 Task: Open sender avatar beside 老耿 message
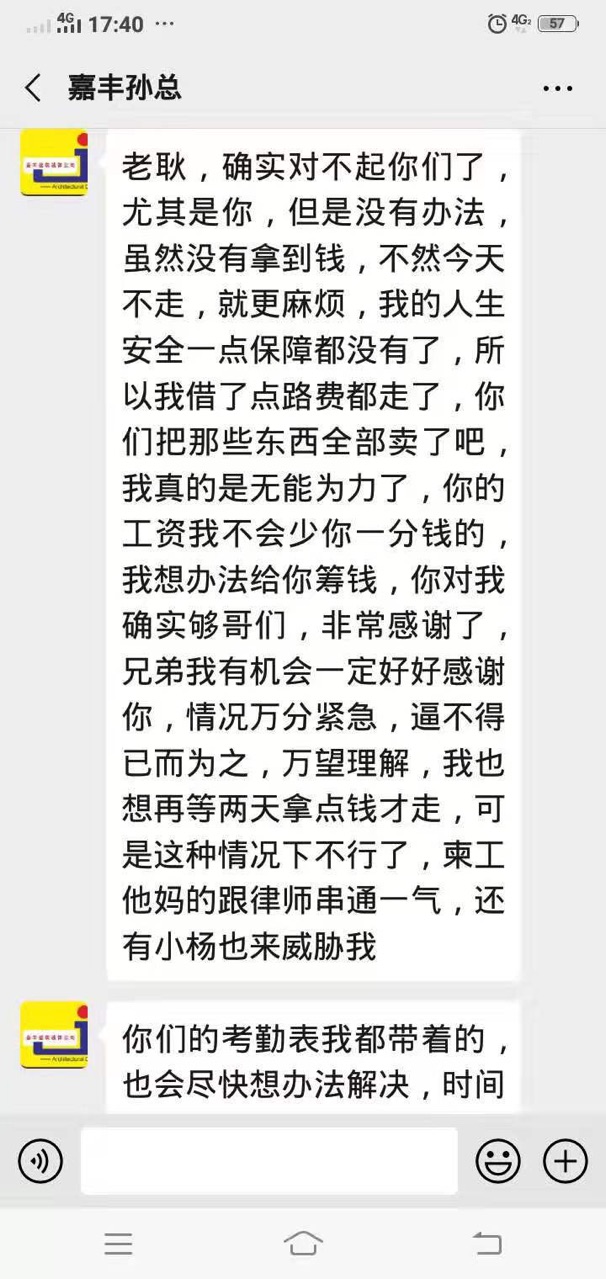click(55, 162)
